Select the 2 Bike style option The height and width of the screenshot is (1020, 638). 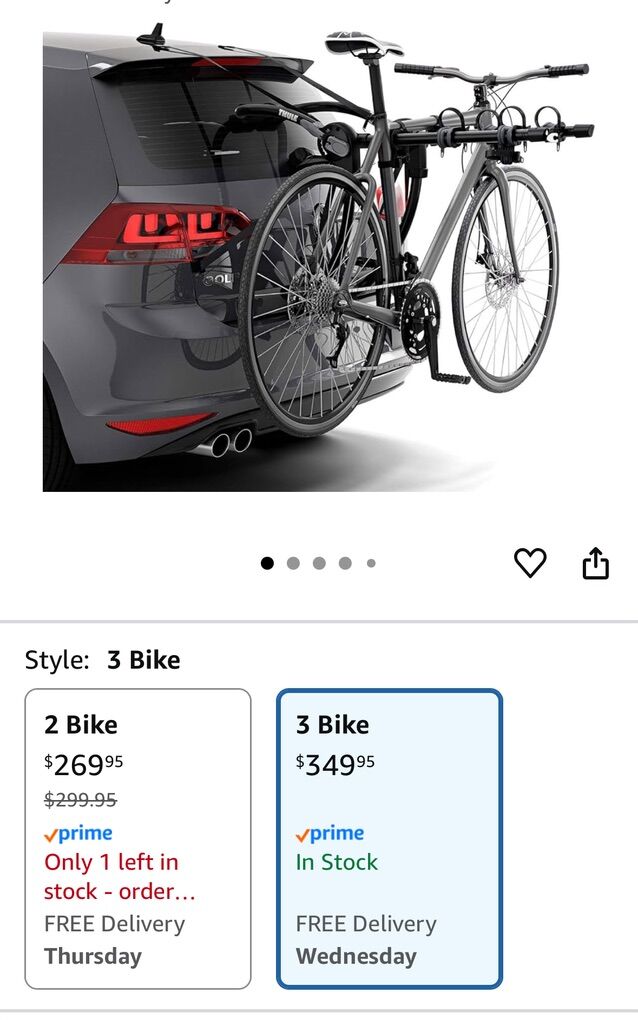(138, 838)
